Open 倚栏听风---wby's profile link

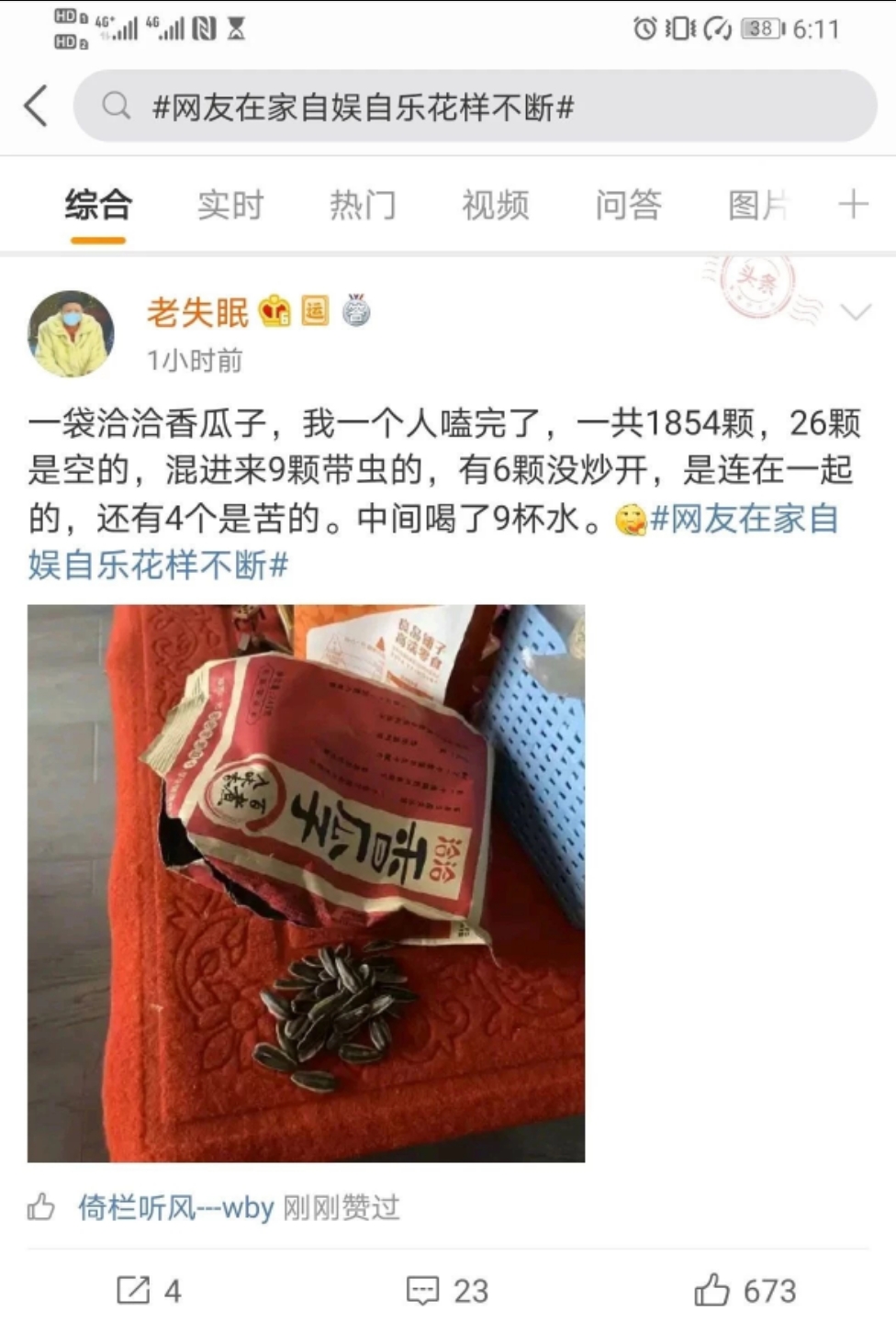(x=176, y=1207)
